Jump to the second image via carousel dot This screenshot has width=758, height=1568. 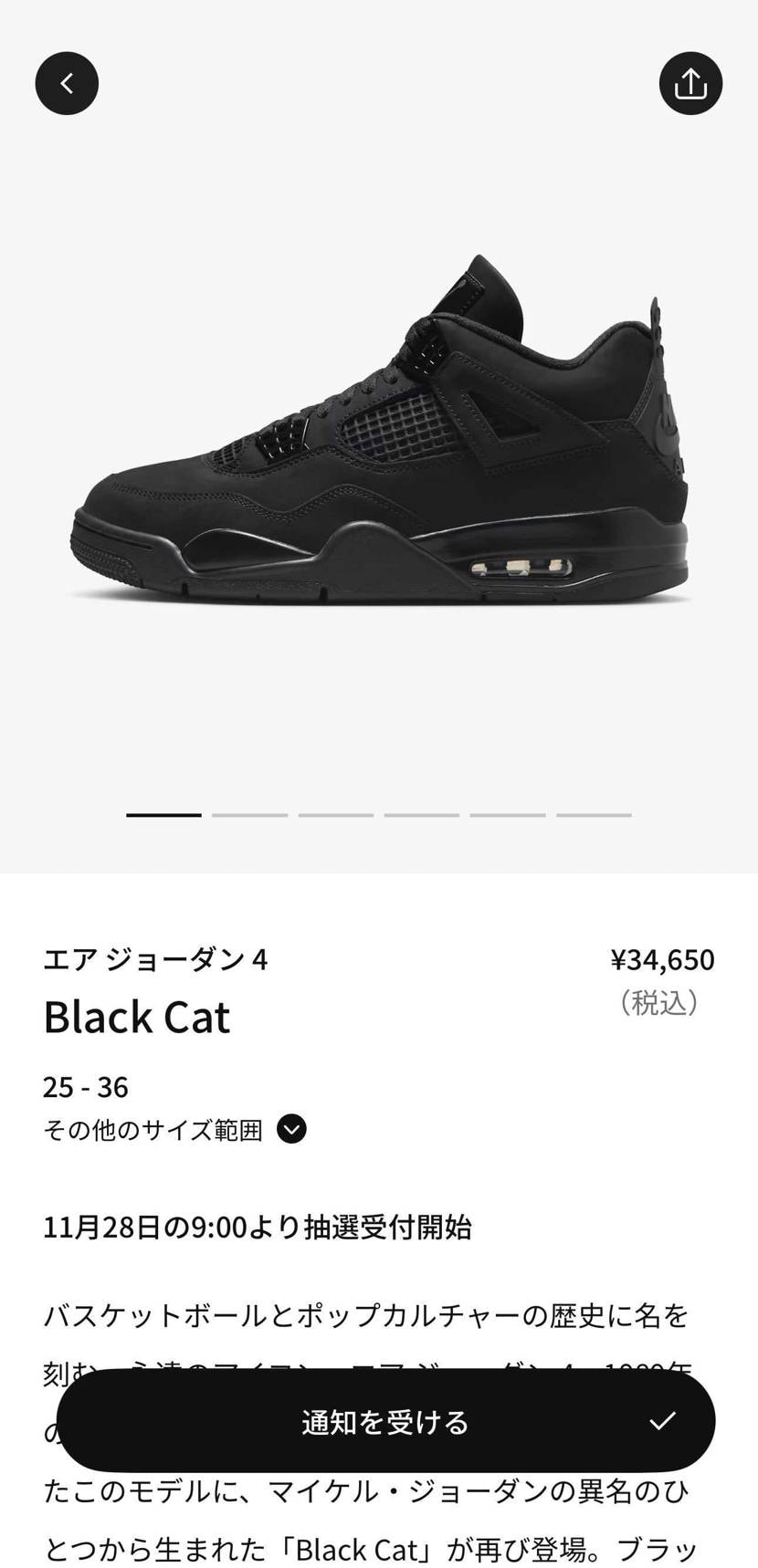(249, 815)
